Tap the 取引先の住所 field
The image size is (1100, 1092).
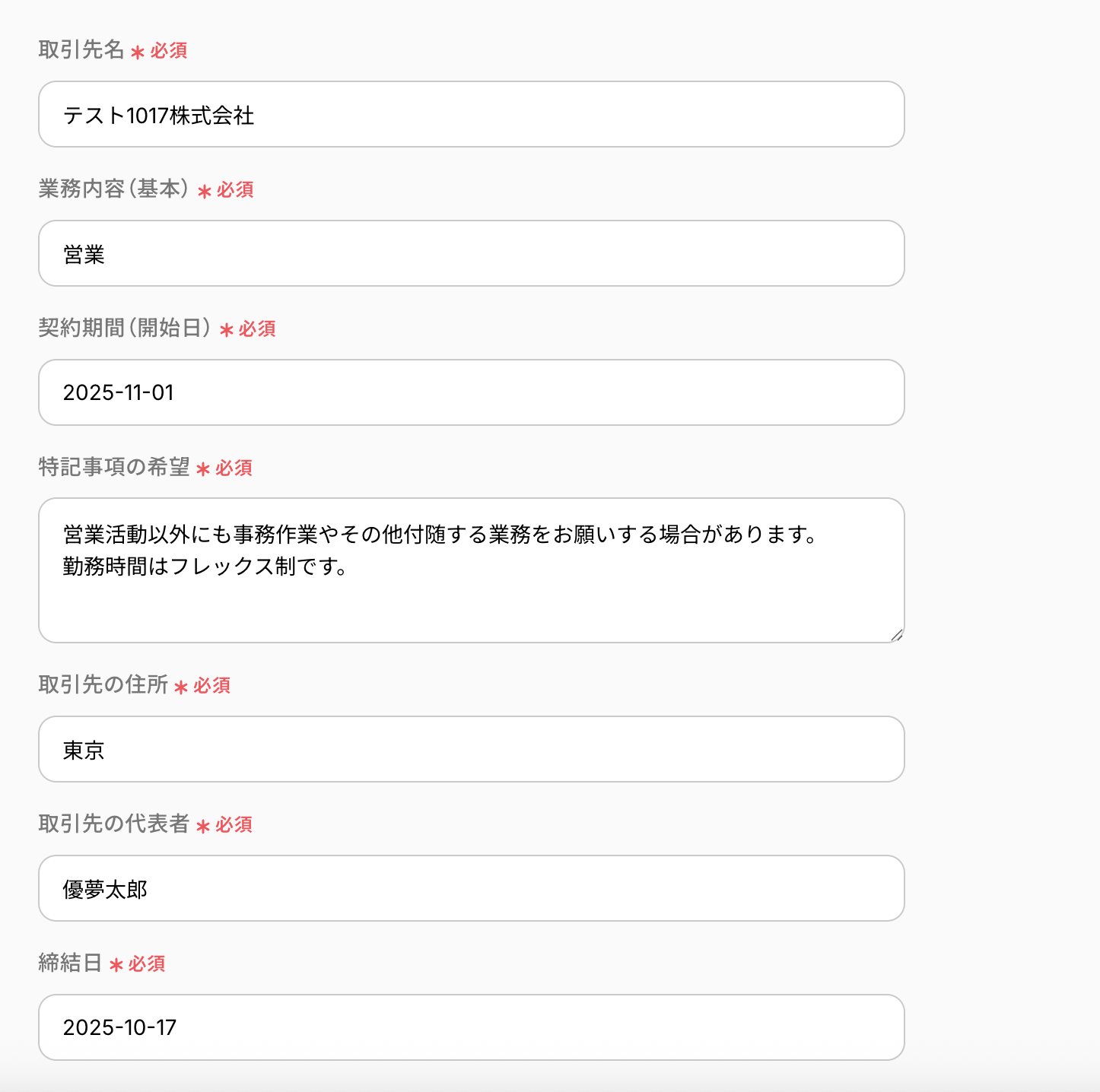click(x=471, y=749)
